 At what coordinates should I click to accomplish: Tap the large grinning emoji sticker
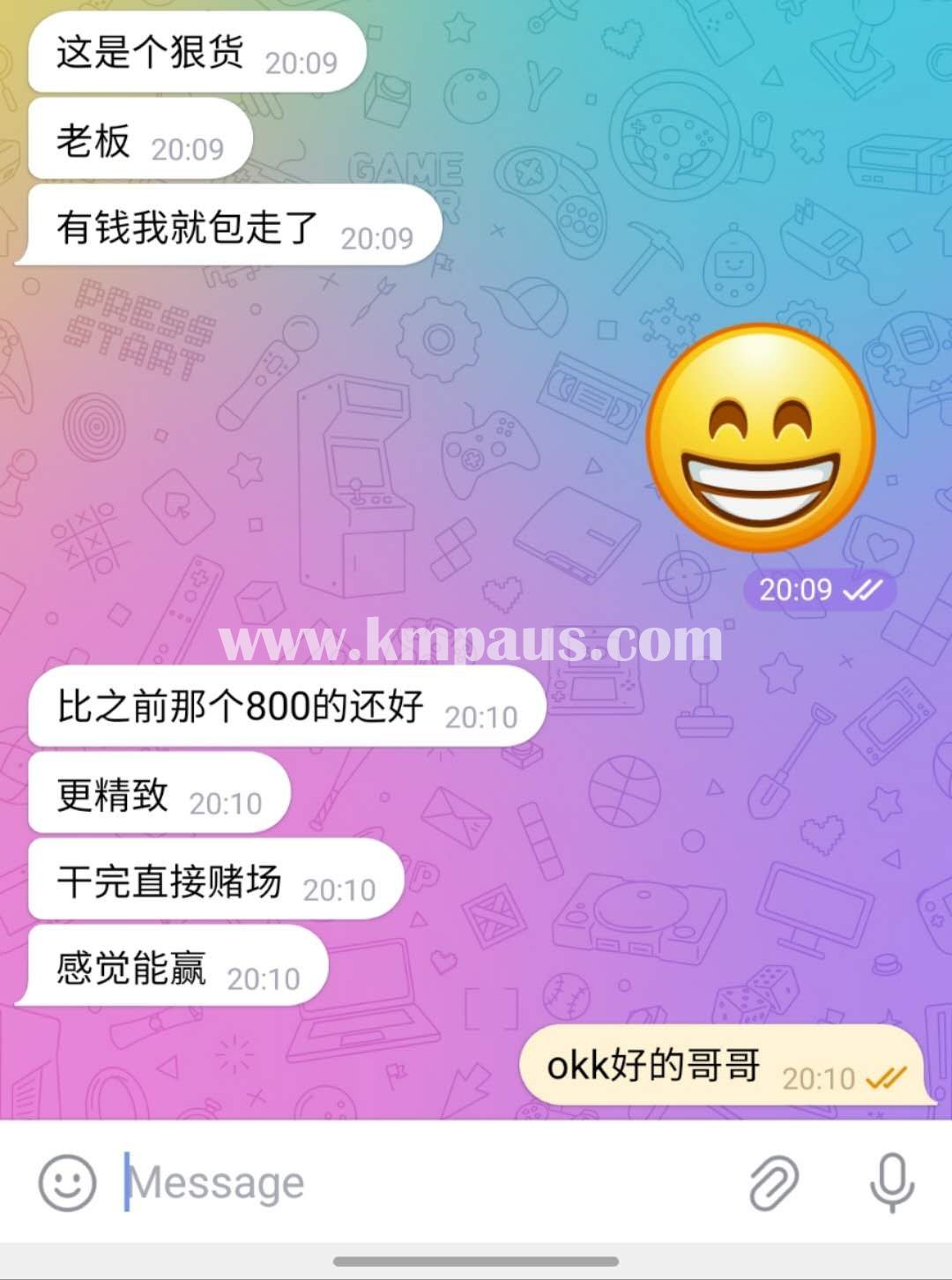pyautogui.click(x=761, y=438)
